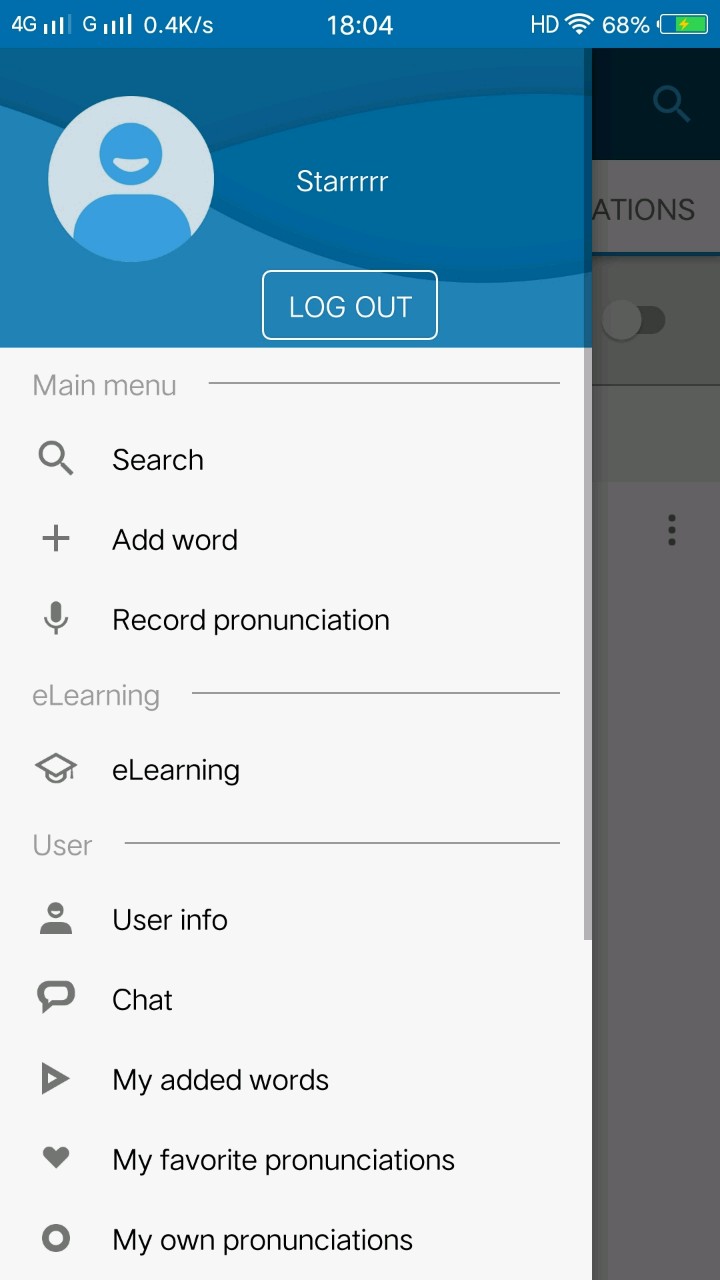Tap the profile avatar picture

tap(131, 179)
